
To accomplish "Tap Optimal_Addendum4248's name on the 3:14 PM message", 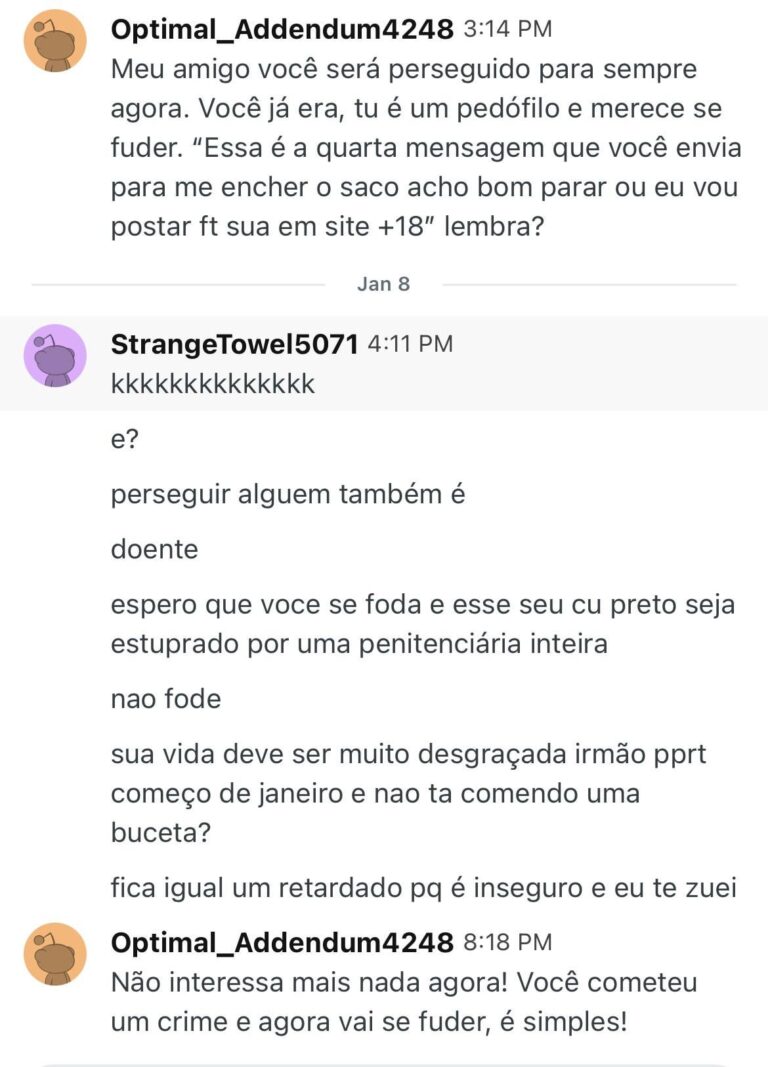I will (282, 30).
